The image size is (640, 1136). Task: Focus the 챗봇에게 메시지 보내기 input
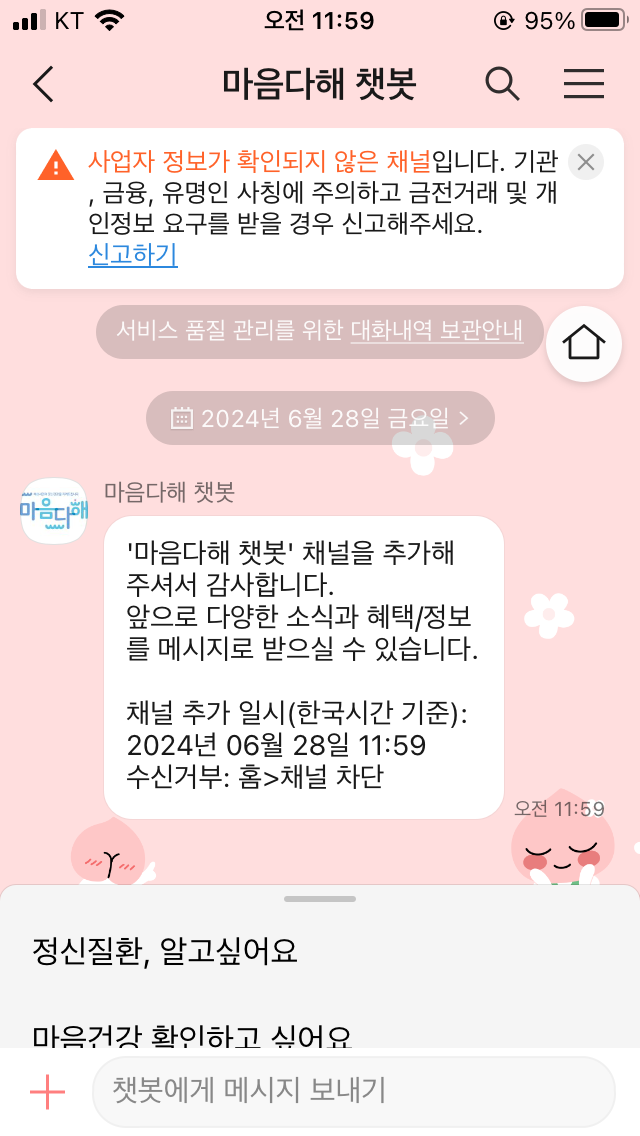coord(353,1091)
